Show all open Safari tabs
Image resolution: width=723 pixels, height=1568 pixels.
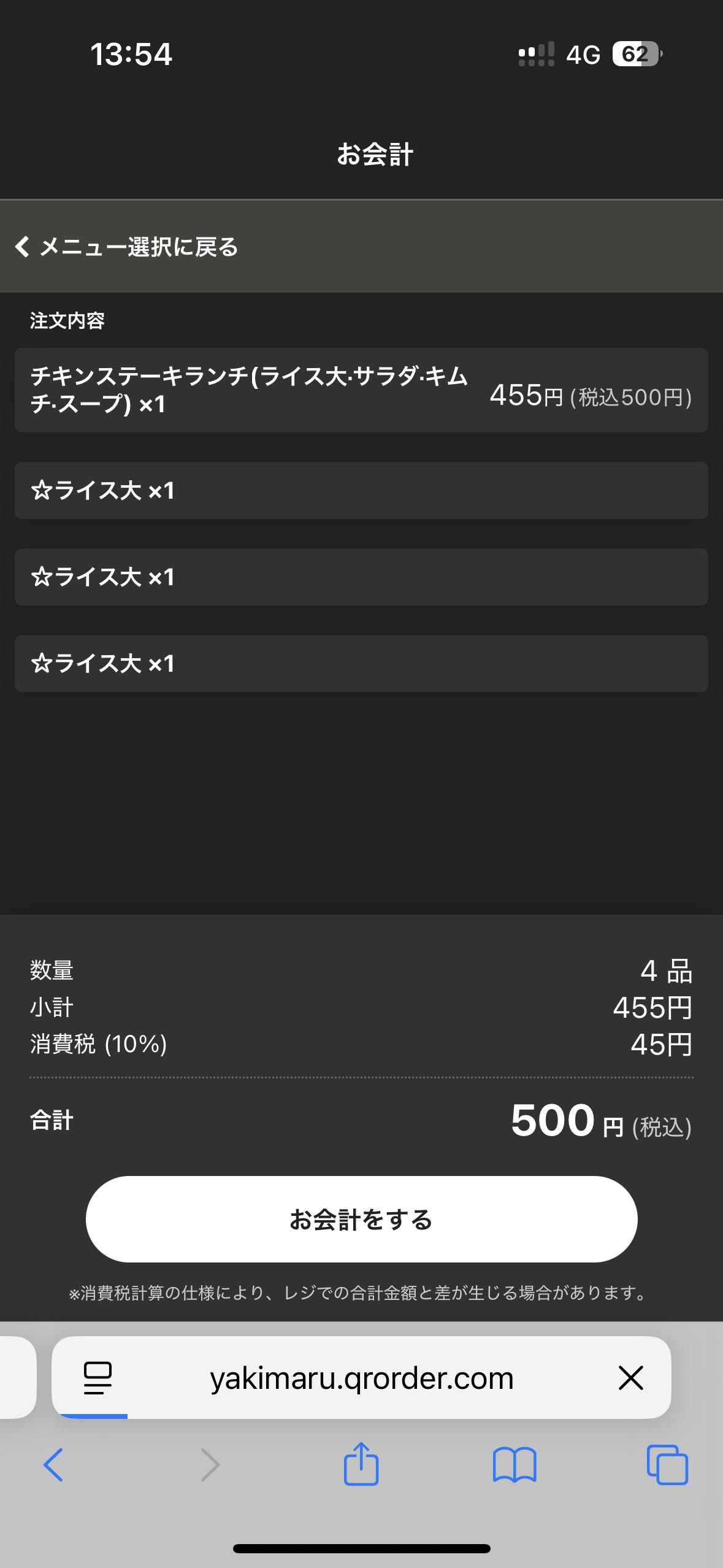click(667, 1465)
